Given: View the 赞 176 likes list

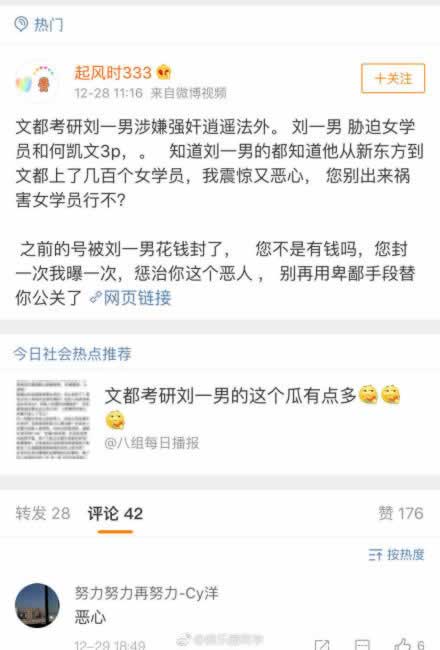Looking at the screenshot, I should pyautogui.click(x=401, y=513).
